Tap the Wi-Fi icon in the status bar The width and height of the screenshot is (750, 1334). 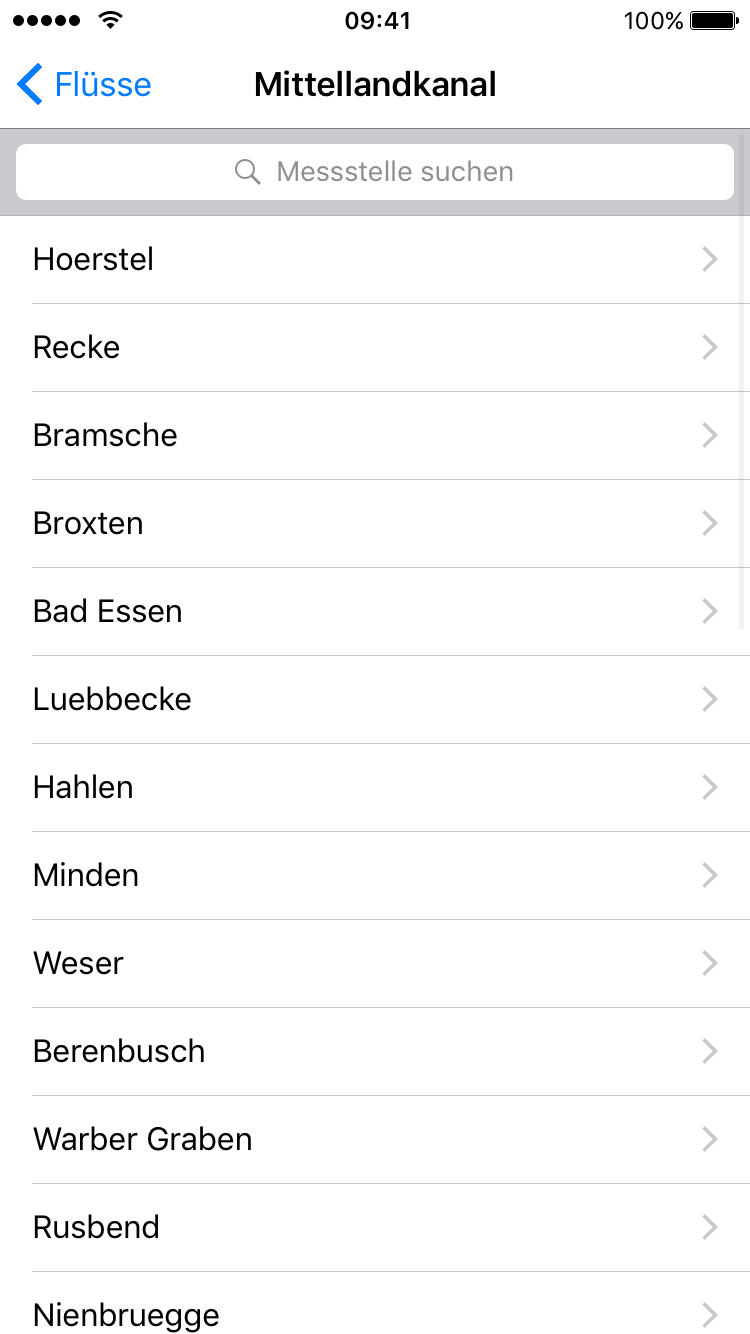tap(108, 19)
